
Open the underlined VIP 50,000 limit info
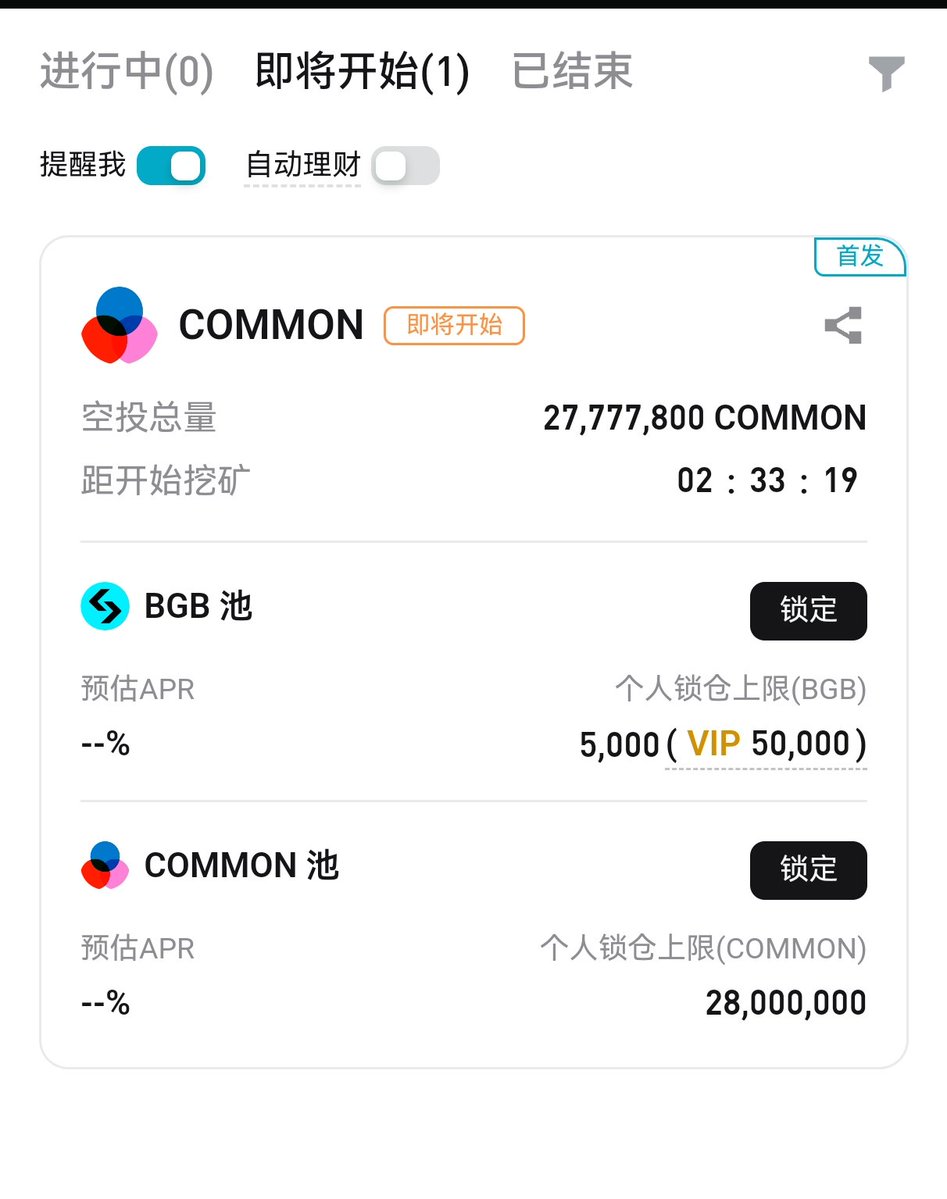[x=767, y=745]
